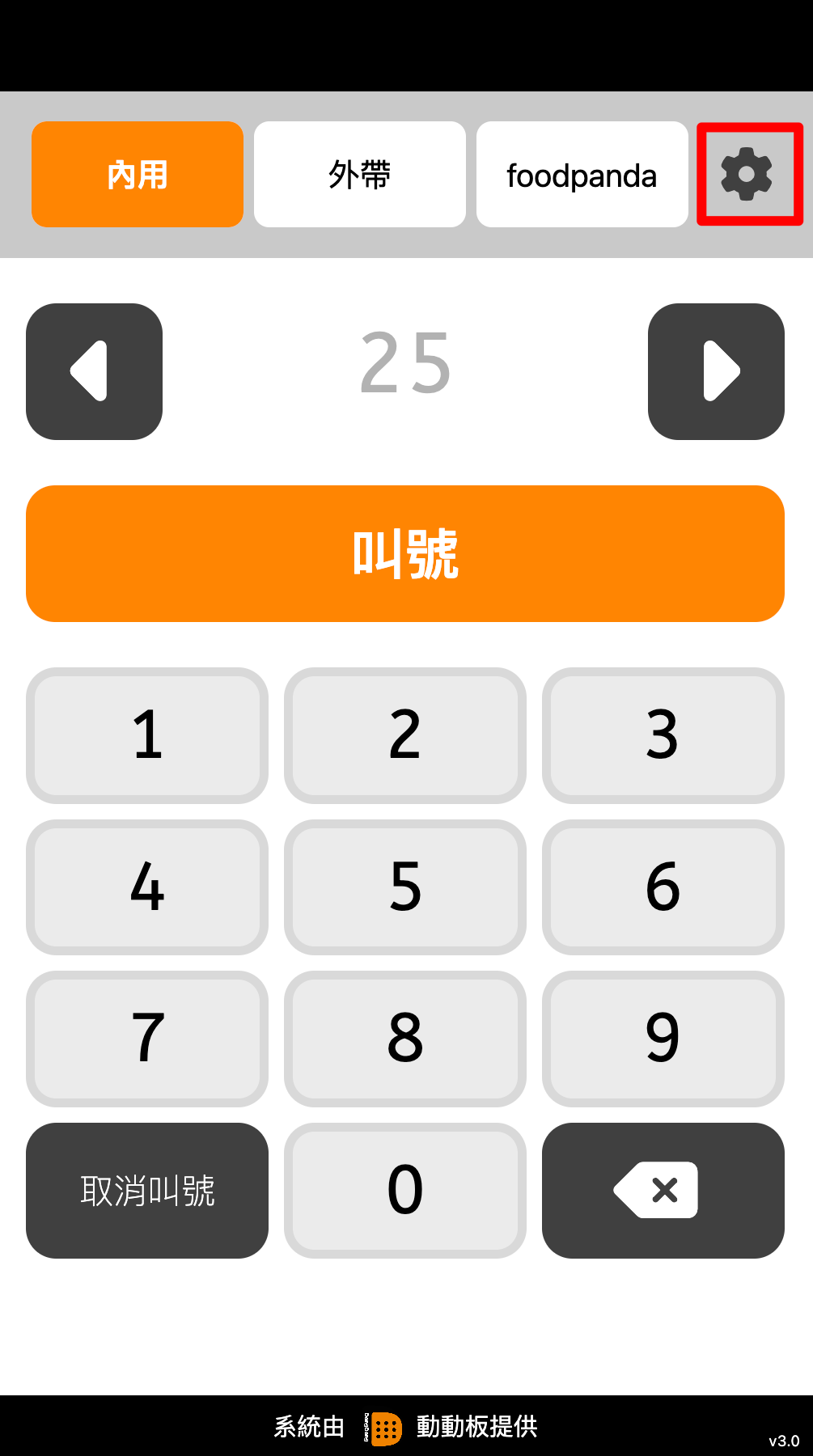Switch to the foodpanda tab
Viewport: 813px width, 1456px height.
click(582, 175)
